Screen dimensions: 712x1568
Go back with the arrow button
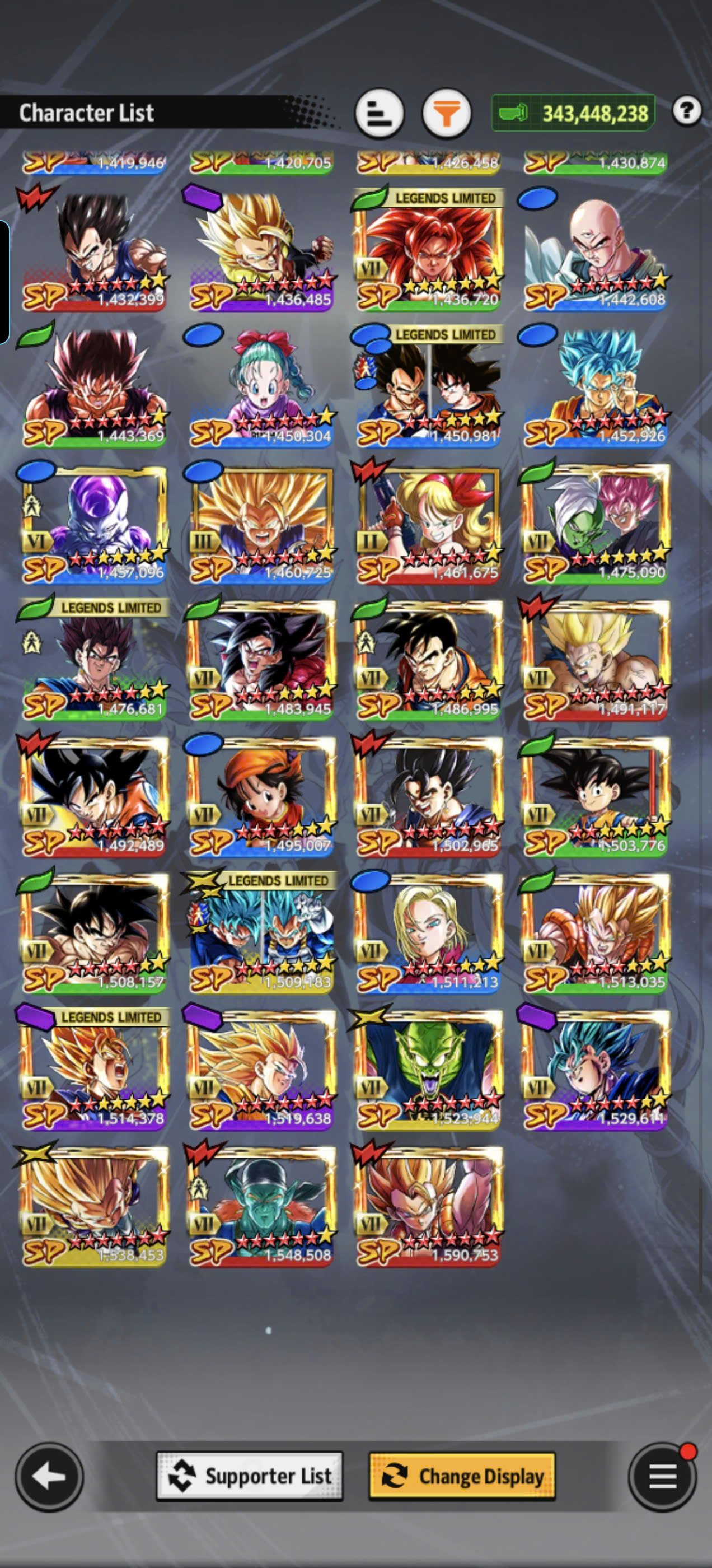tap(49, 1476)
